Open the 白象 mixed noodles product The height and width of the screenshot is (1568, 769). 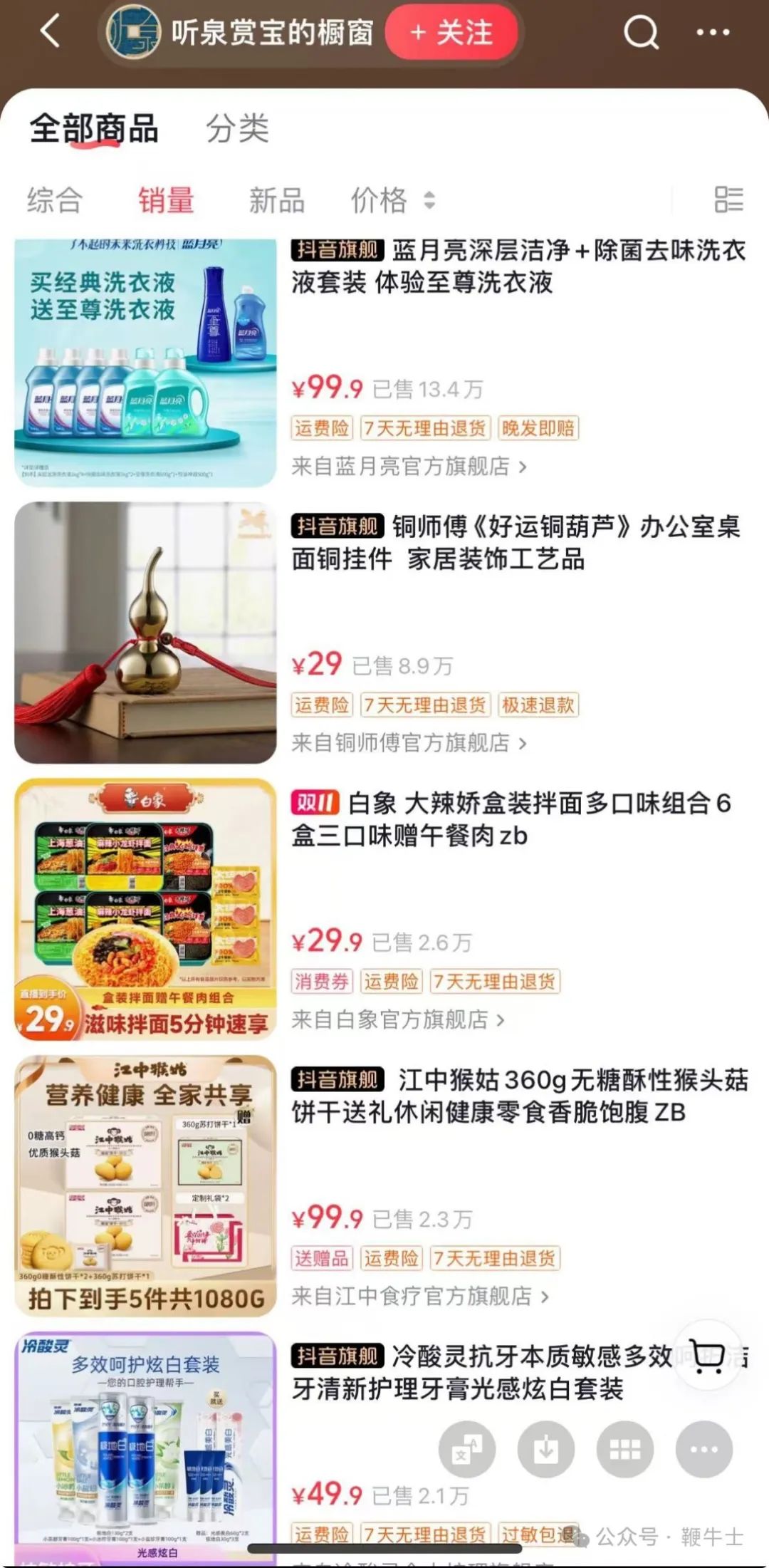[511, 819]
